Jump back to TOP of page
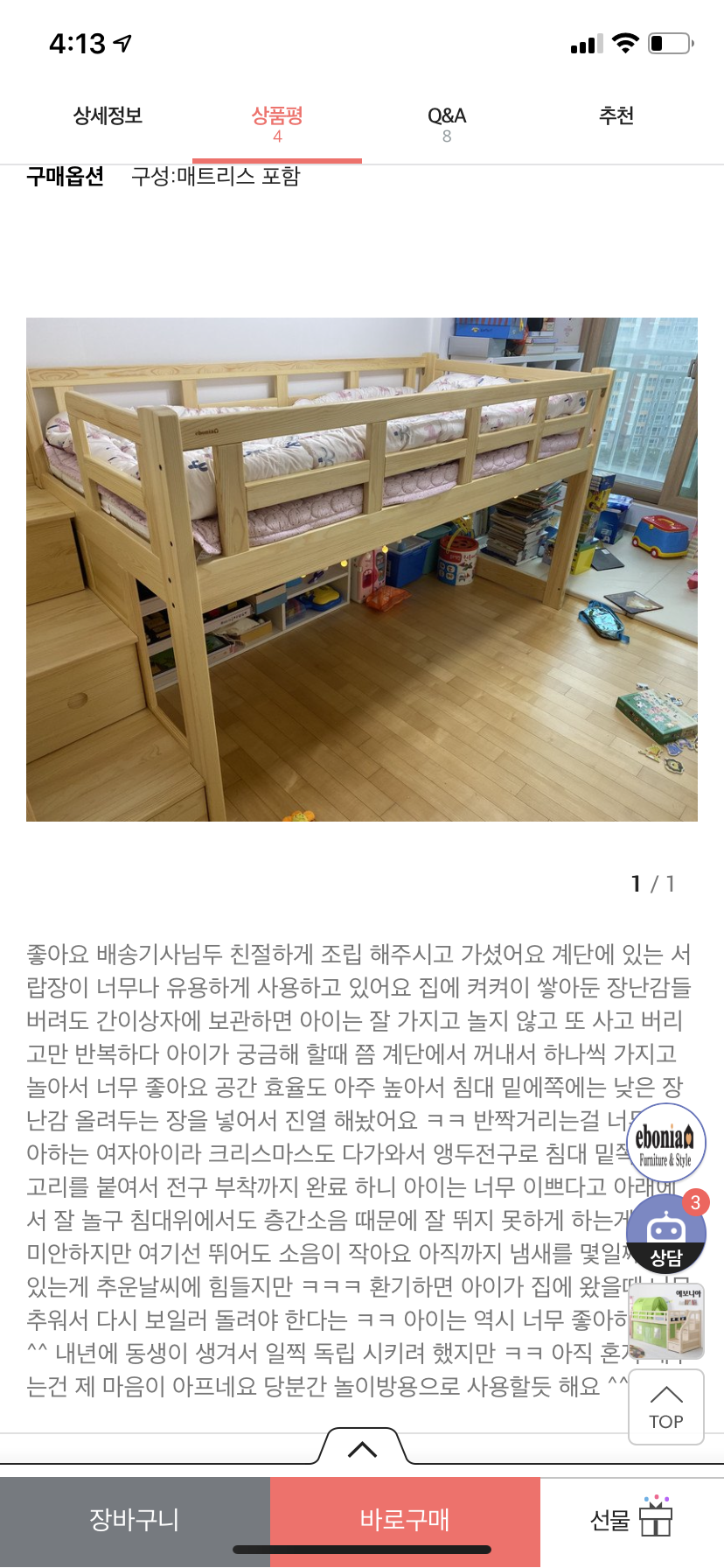Image resolution: width=724 pixels, height=1568 pixels. pyautogui.click(x=666, y=1406)
